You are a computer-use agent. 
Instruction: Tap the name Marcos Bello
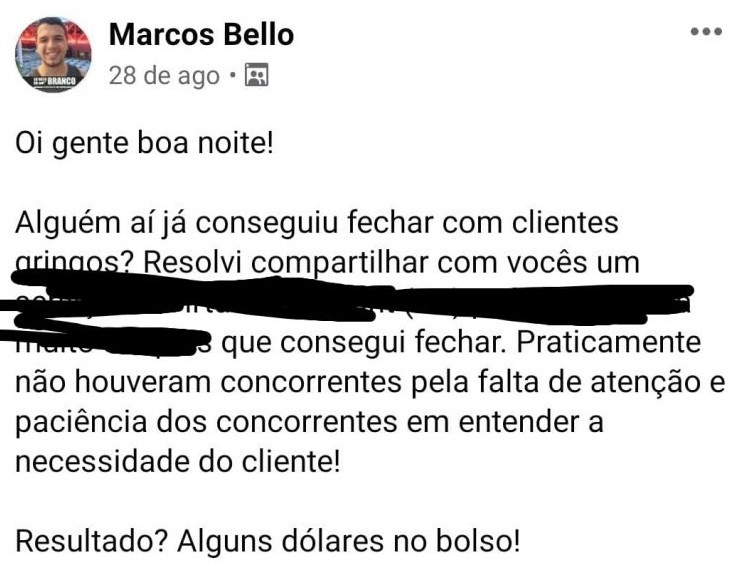pos(201,35)
